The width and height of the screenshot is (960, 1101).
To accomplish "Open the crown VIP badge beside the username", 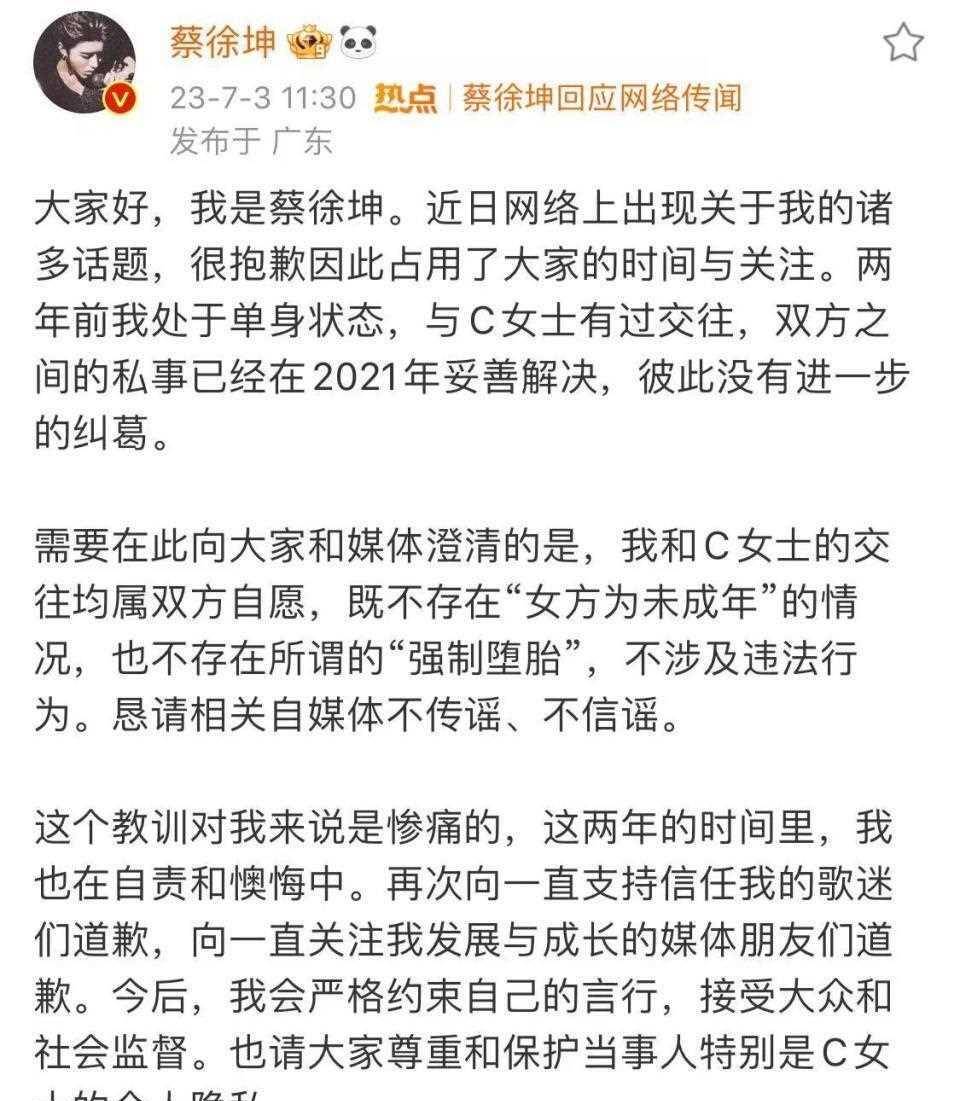I will click(x=308, y=40).
